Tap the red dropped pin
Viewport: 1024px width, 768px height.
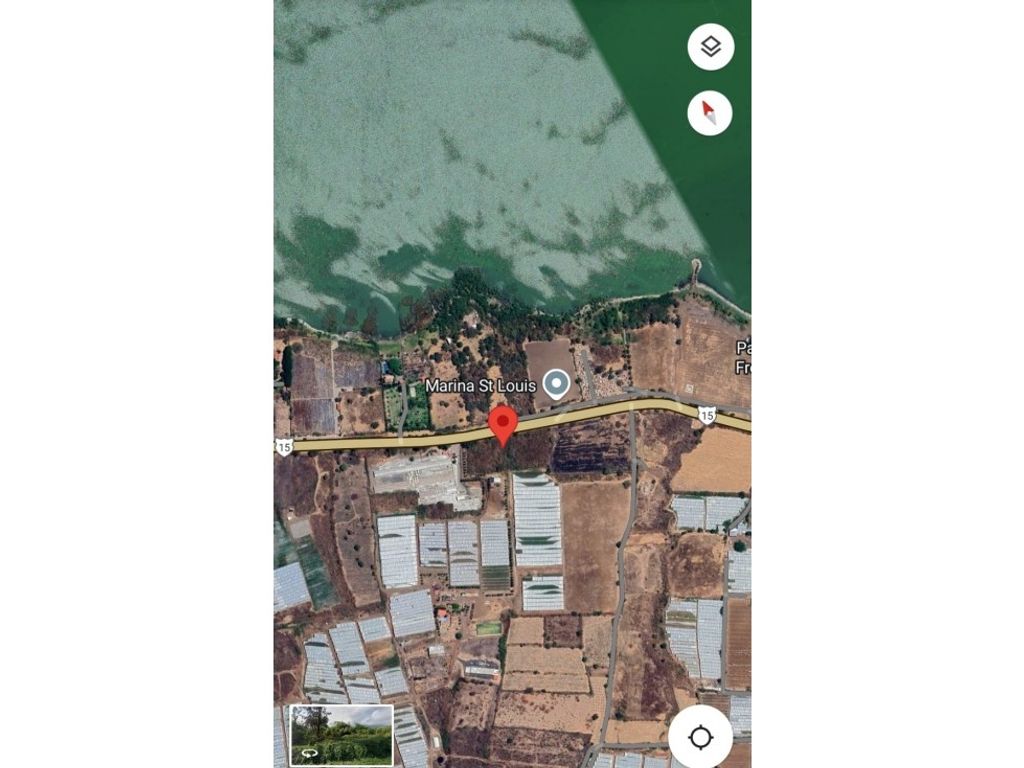(x=502, y=425)
